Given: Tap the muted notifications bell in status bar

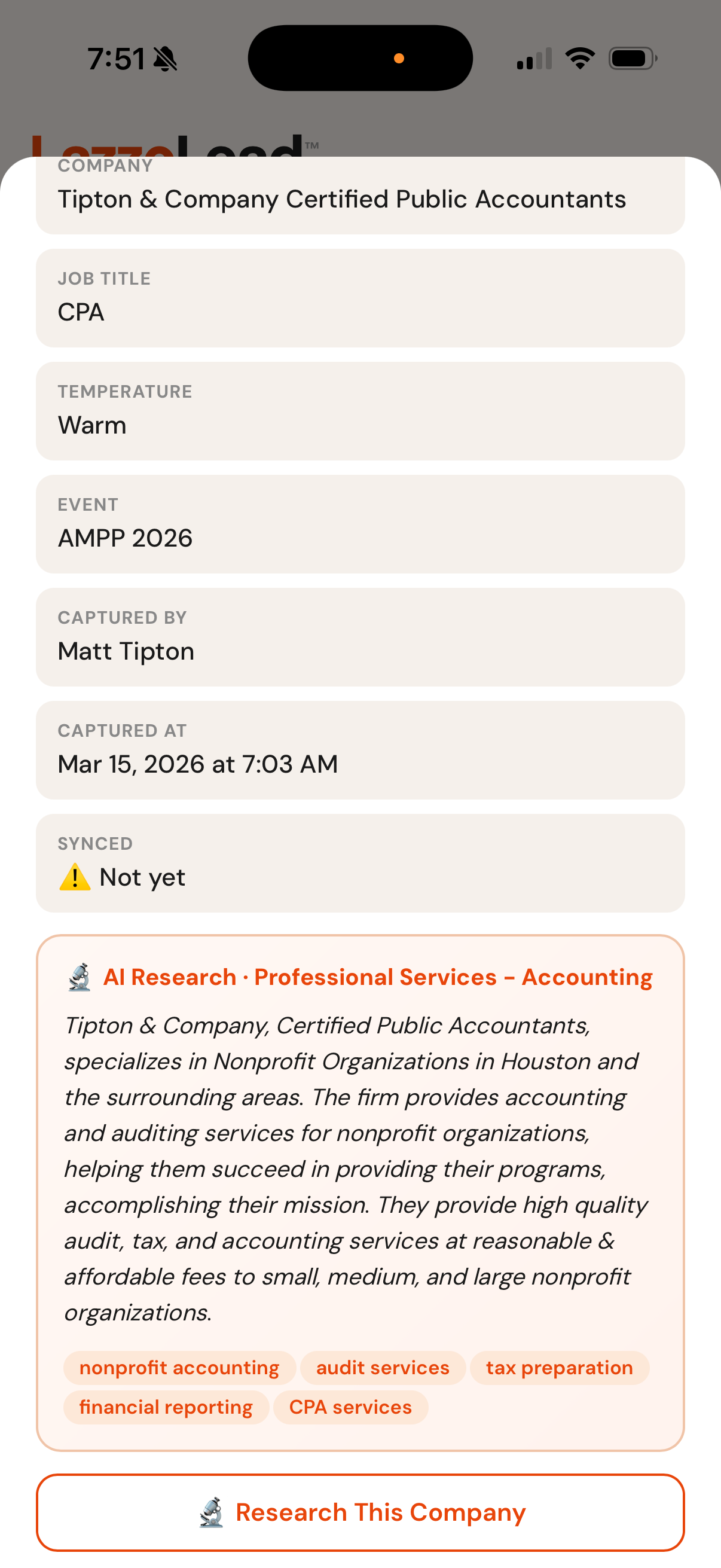Looking at the screenshot, I should (164, 58).
